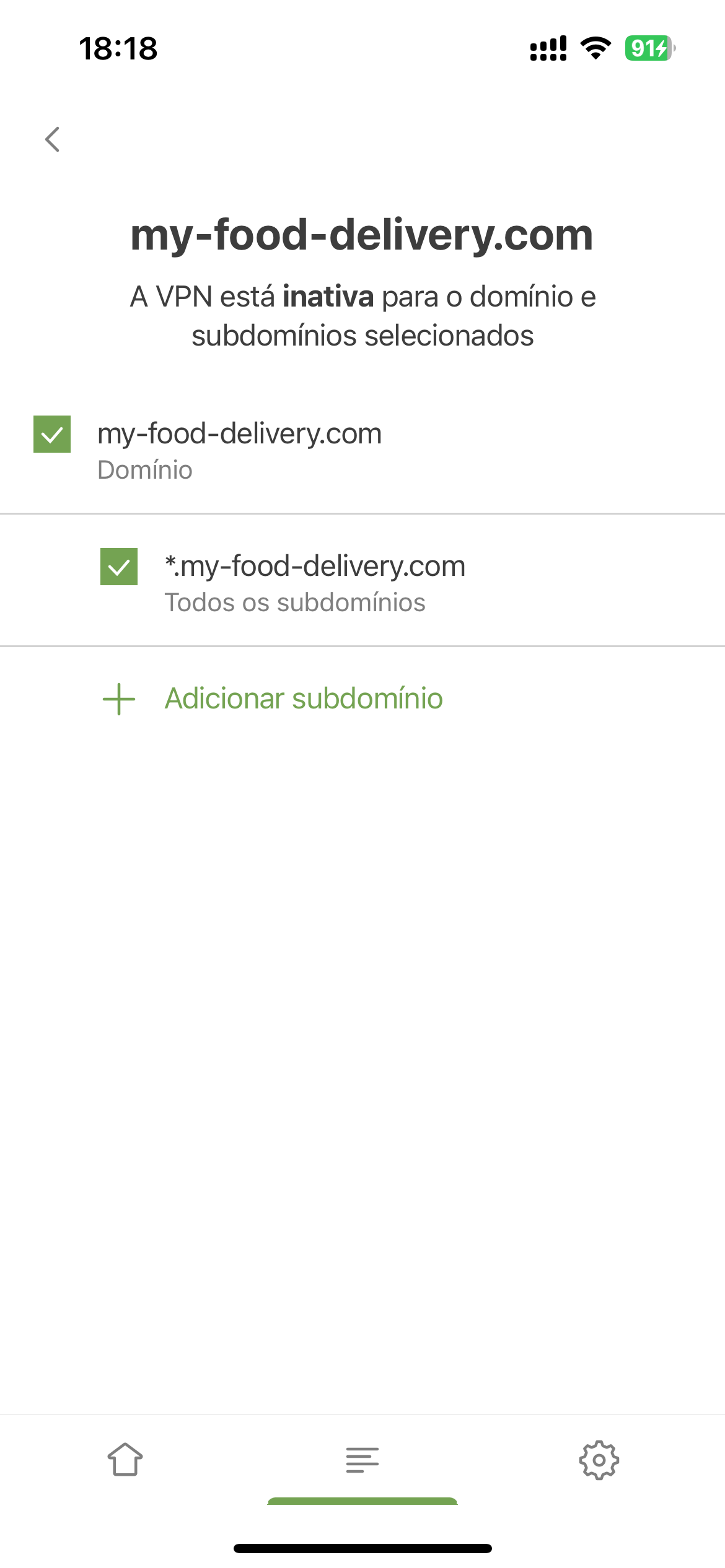Uncheck the *.my-food-delivery.com all subdomains checkbox

119,567
